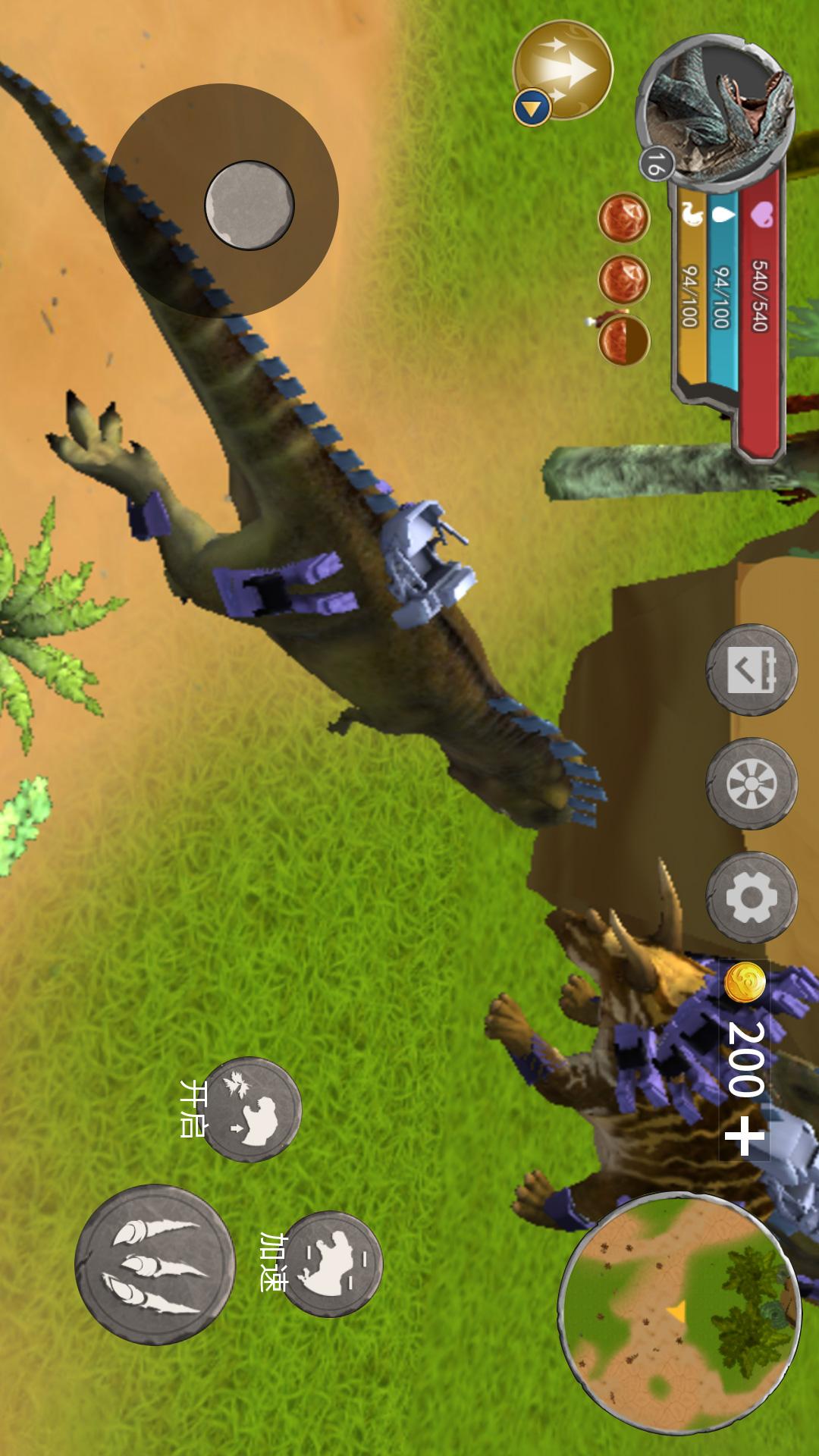Tap the virtual joystick knob

tap(249, 205)
